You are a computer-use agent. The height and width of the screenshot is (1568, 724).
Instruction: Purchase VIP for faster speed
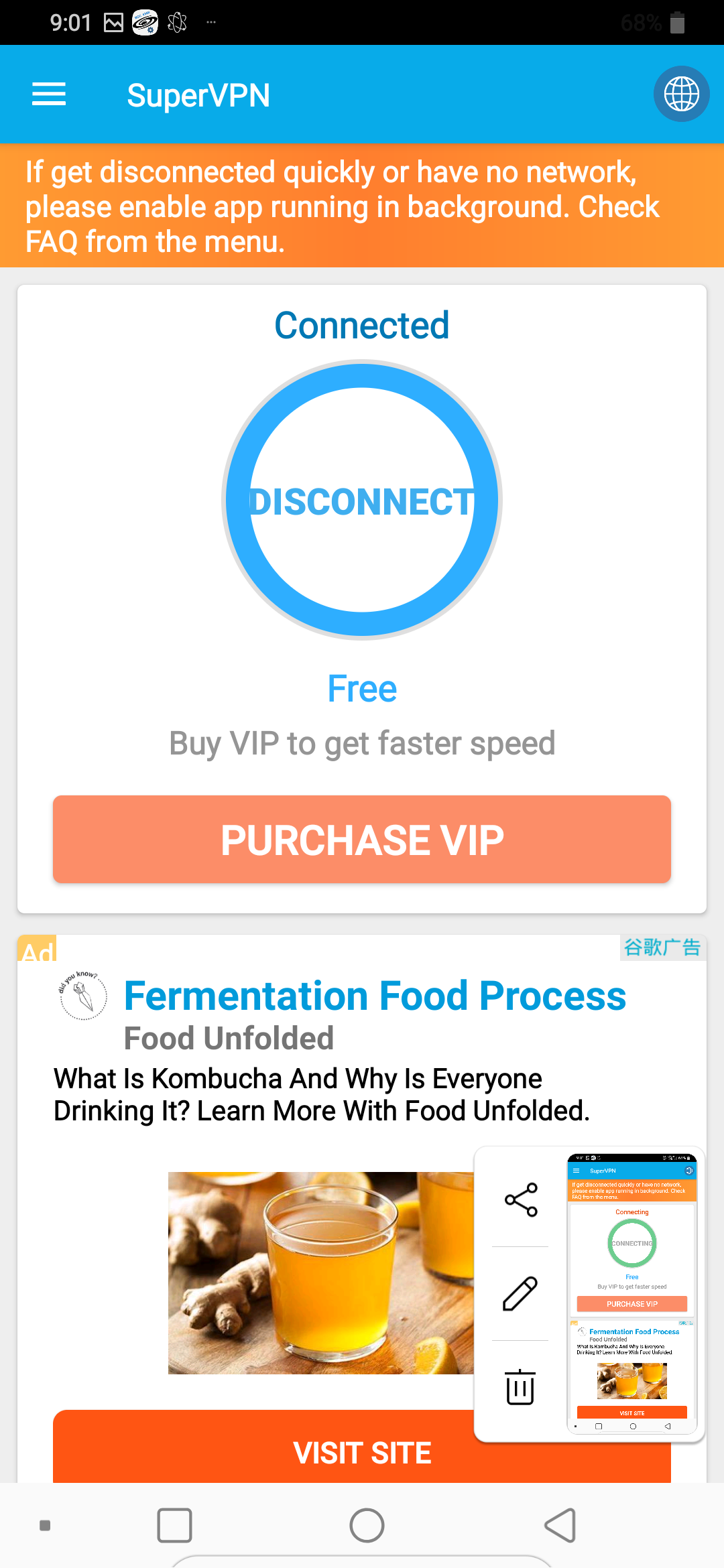coord(362,839)
